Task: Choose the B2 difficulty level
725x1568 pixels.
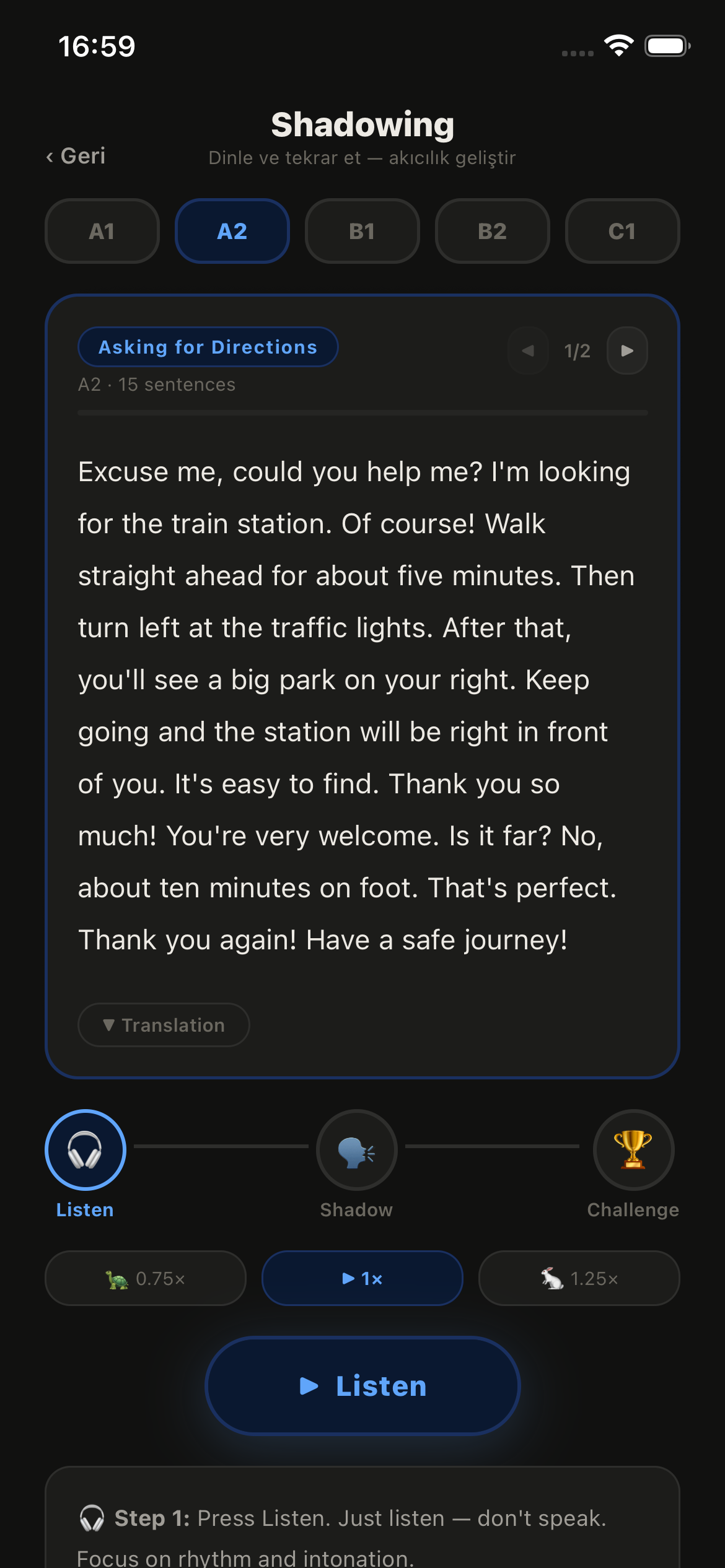Action: point(493,232)
